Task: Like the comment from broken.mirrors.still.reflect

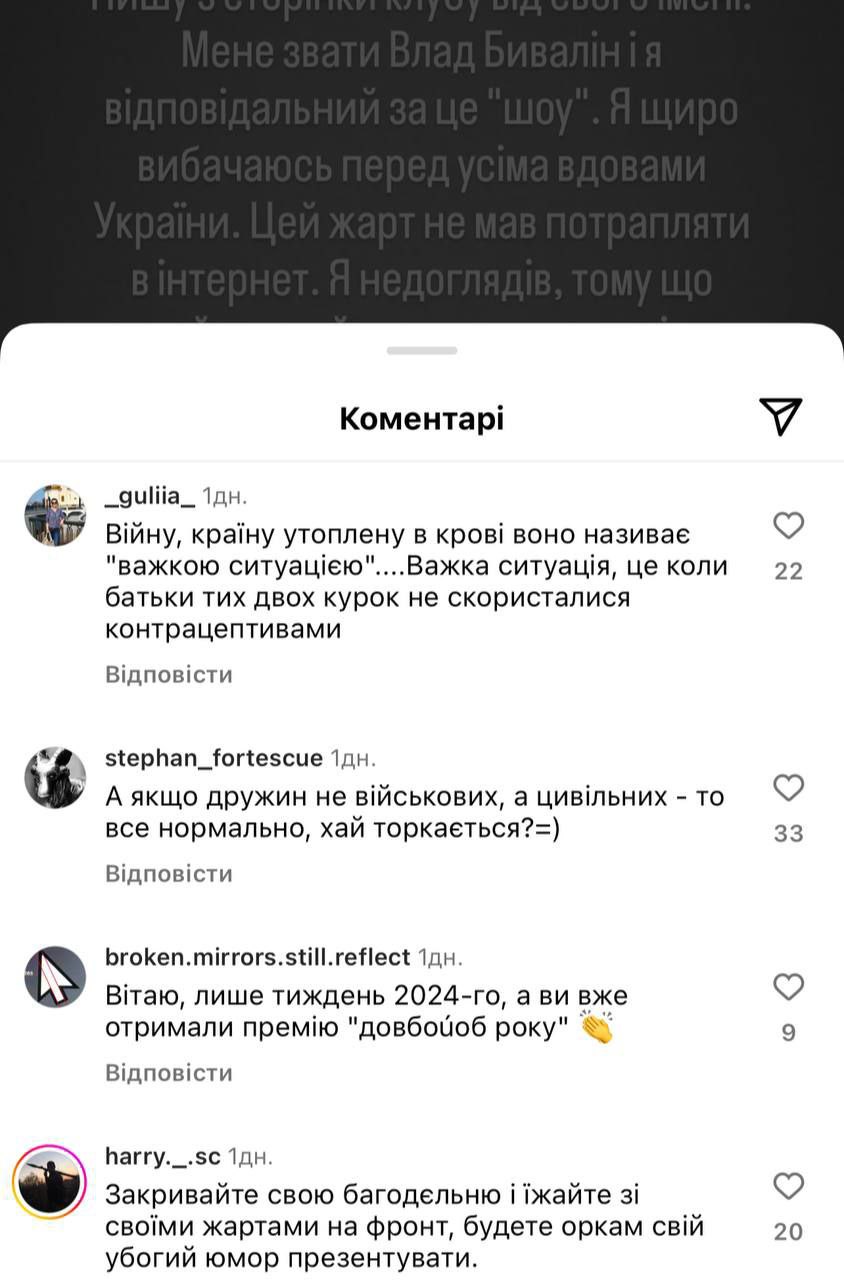Action: click(789, 987)
